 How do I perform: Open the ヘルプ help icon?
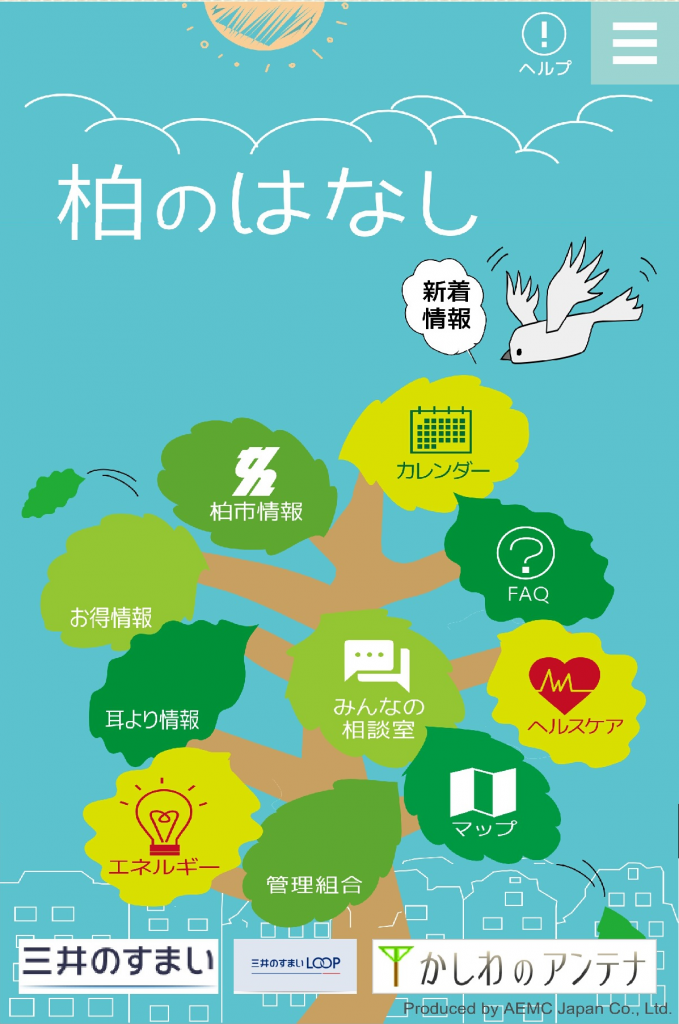[544, 45]
